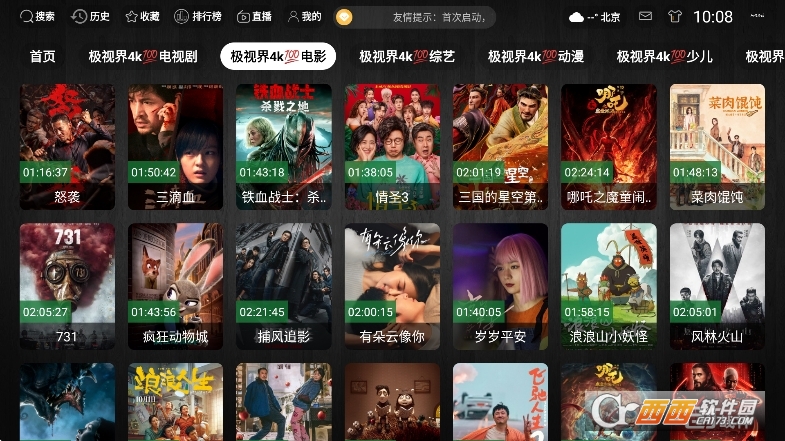785x441 pixels.
Task: Switch to 极视界4k少儿 tab
Action: pos(665,56)
